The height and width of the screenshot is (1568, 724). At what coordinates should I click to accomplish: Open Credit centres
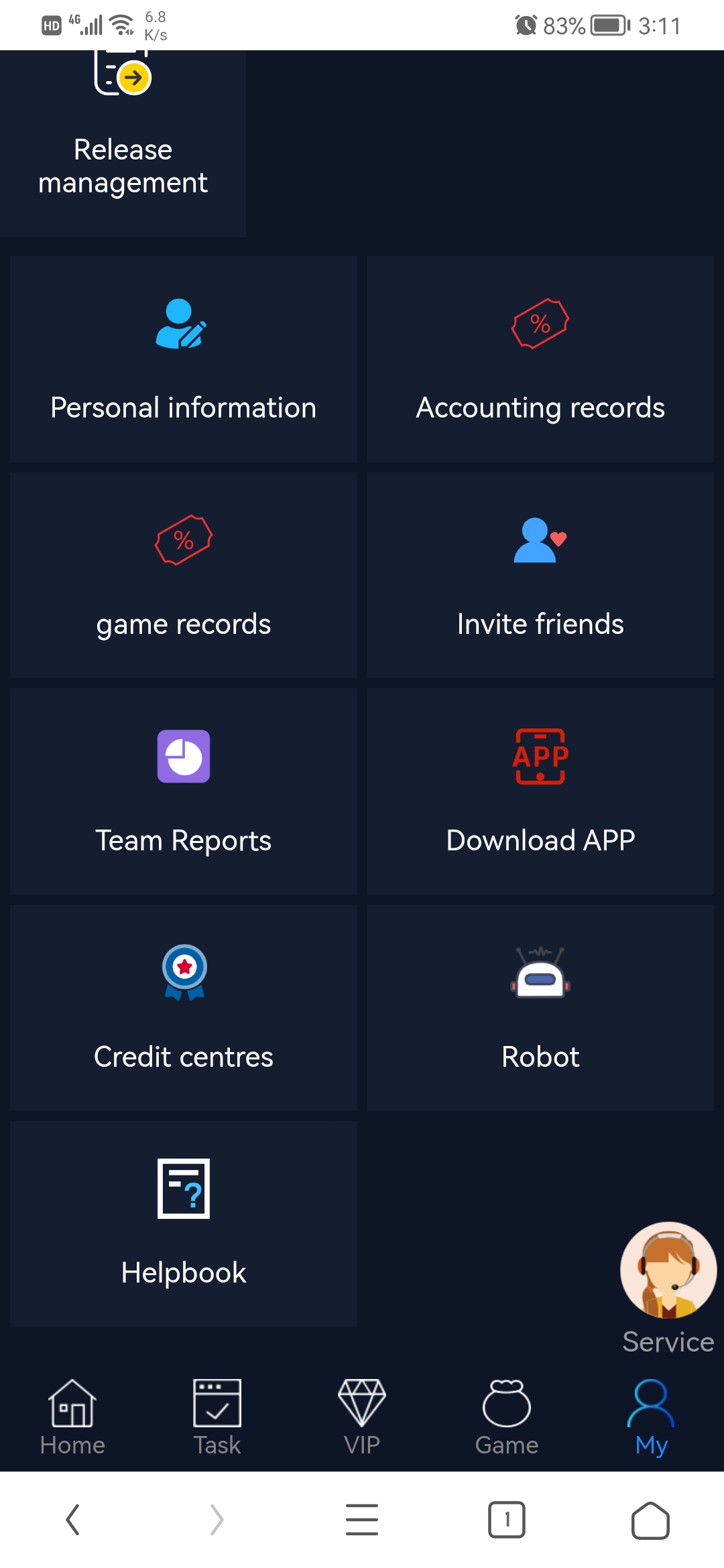183,1008
